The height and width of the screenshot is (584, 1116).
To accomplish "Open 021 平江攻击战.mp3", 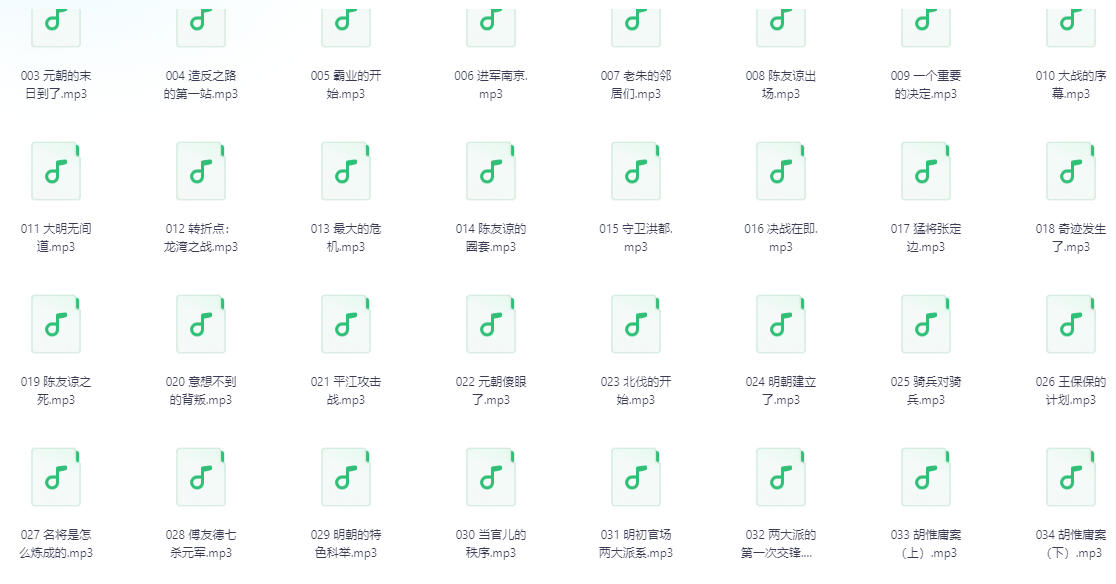I will [346, 324].
